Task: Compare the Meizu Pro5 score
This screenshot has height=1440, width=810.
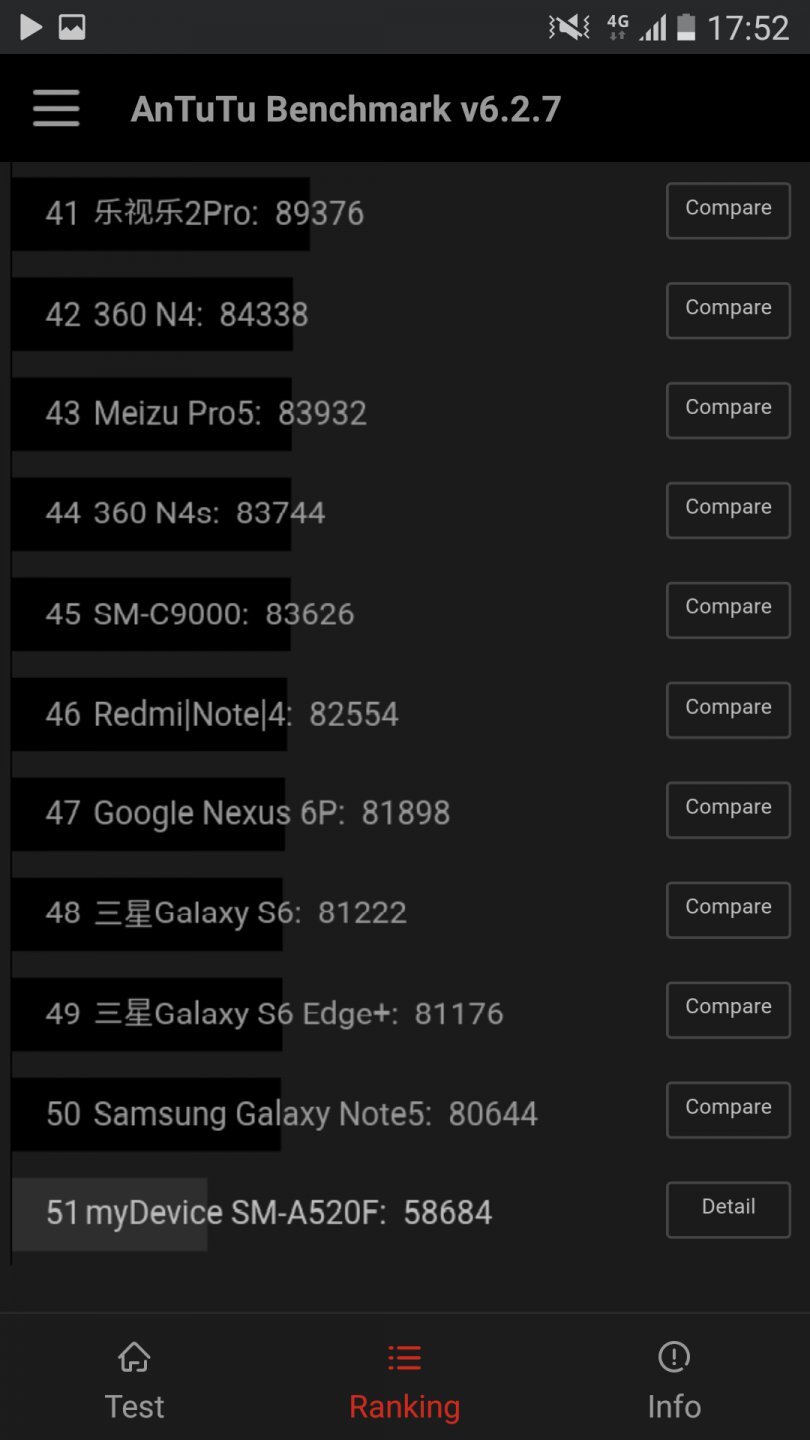Action: [x=728, y=410]
